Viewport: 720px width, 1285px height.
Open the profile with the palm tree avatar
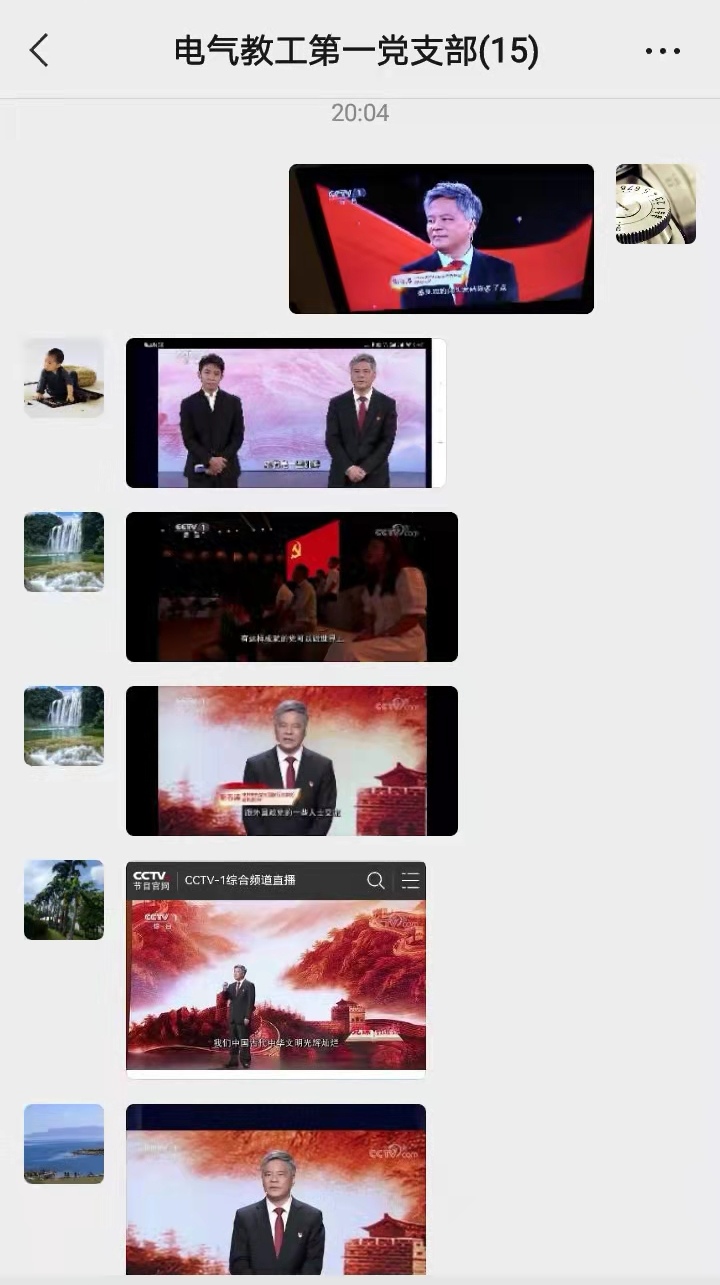pyautogui.click(x=64, y=900)
